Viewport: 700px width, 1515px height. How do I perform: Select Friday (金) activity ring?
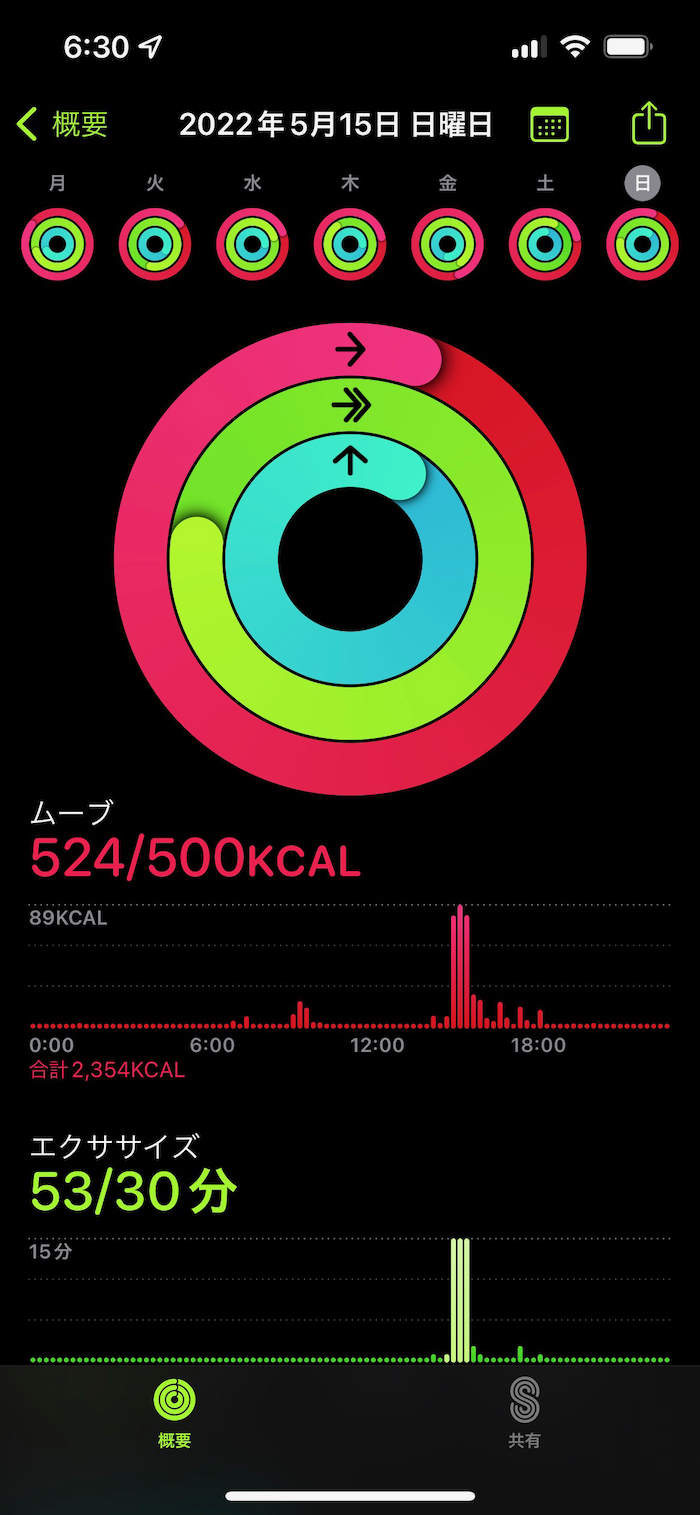(x=448, y=244)
